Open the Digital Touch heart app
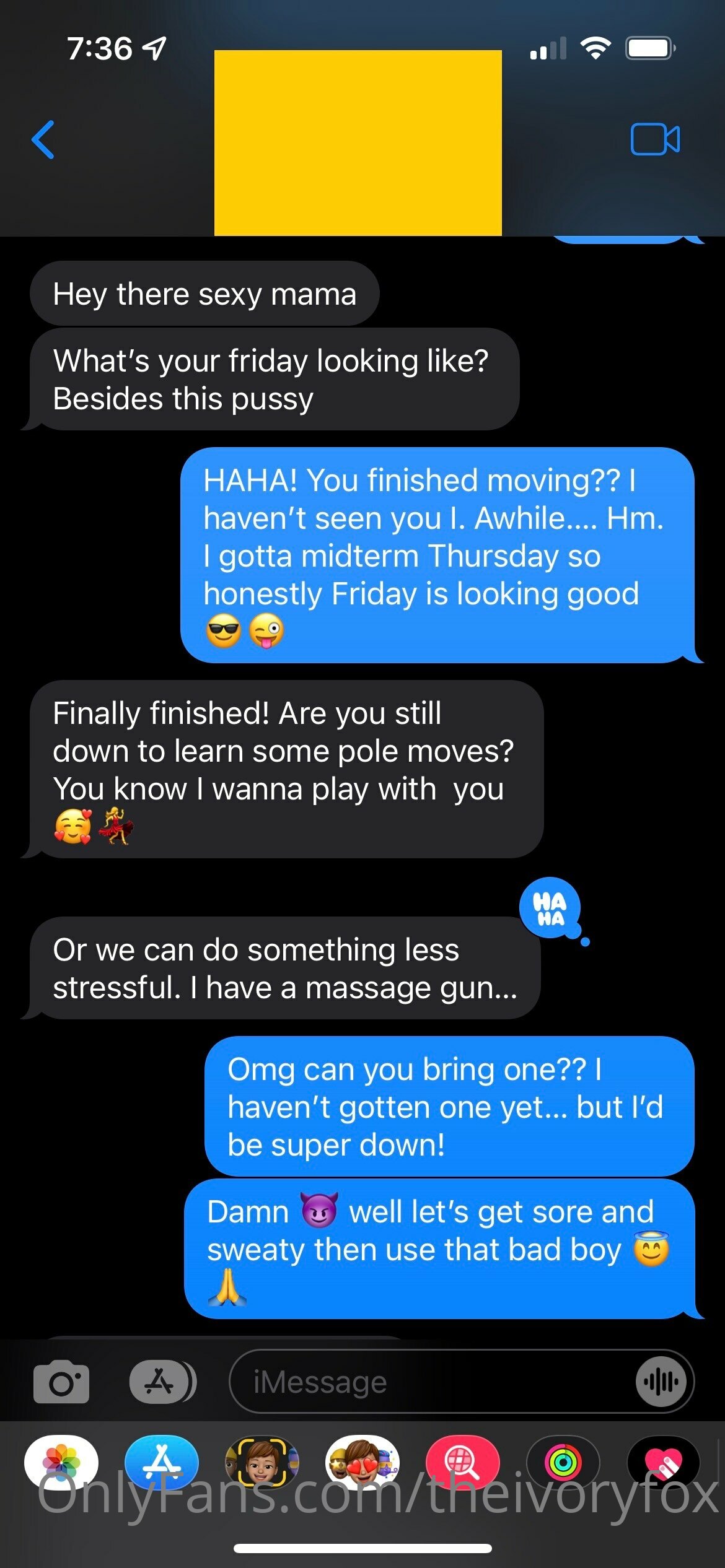The height and width of the screenshot is (1568, 725). [x=664, y=1462]
